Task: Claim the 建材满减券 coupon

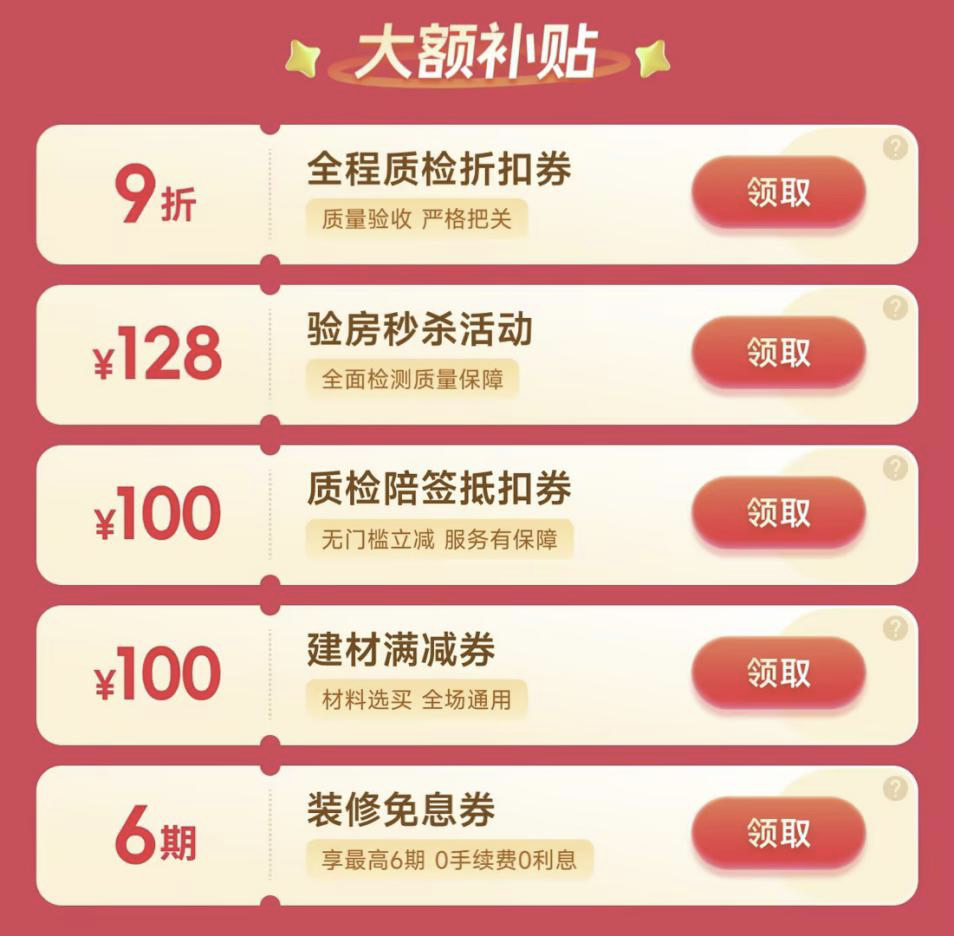Action: (x=778, y=672)
